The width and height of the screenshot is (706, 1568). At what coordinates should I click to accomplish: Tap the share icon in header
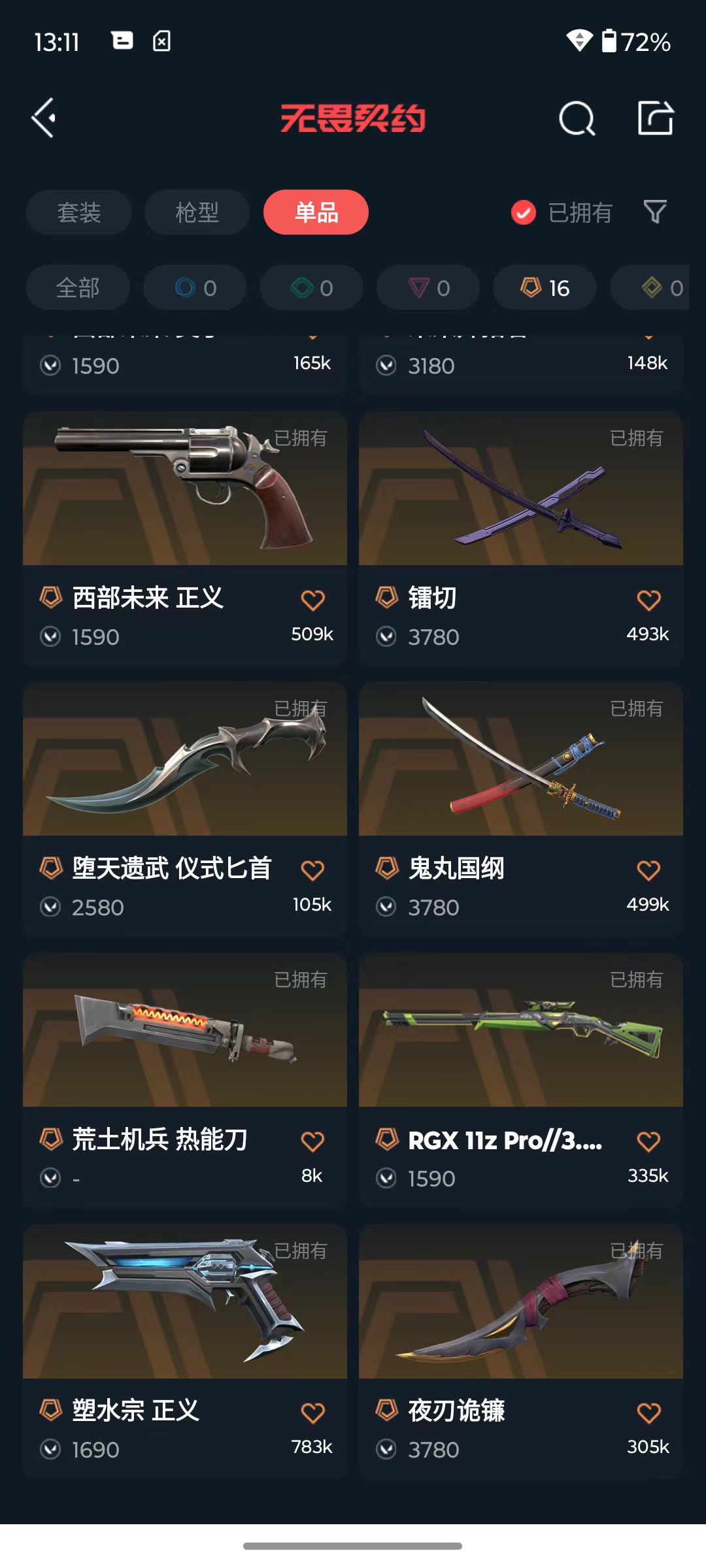click(x=655, y=118)
